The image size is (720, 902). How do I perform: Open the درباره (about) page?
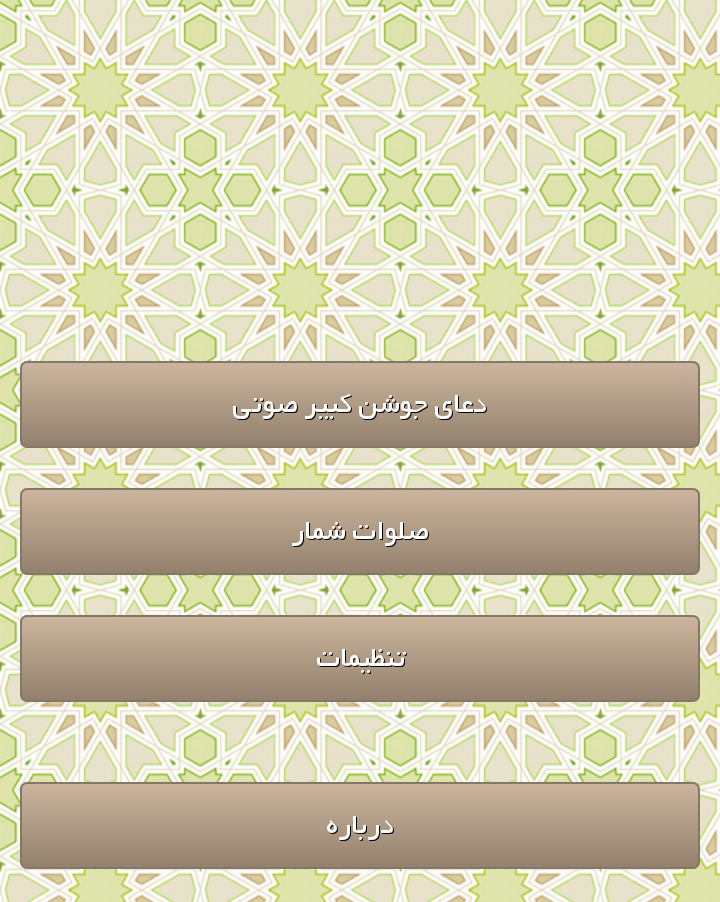pyautogui.click(x=360, y=825)
